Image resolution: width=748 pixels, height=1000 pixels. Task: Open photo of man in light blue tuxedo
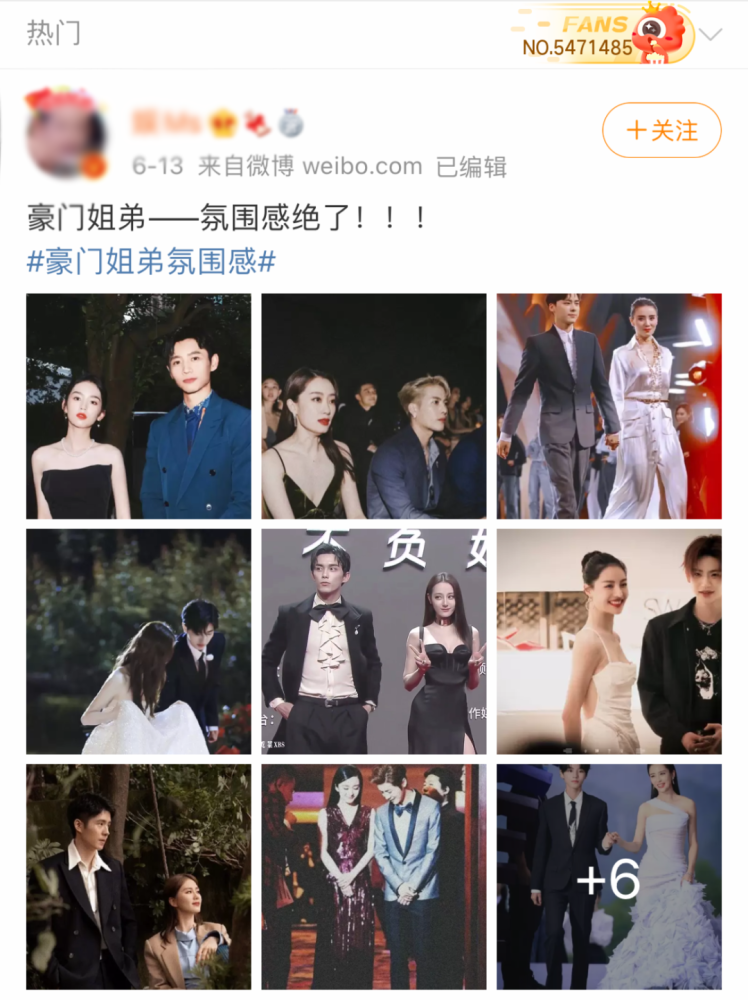[374, 877]
